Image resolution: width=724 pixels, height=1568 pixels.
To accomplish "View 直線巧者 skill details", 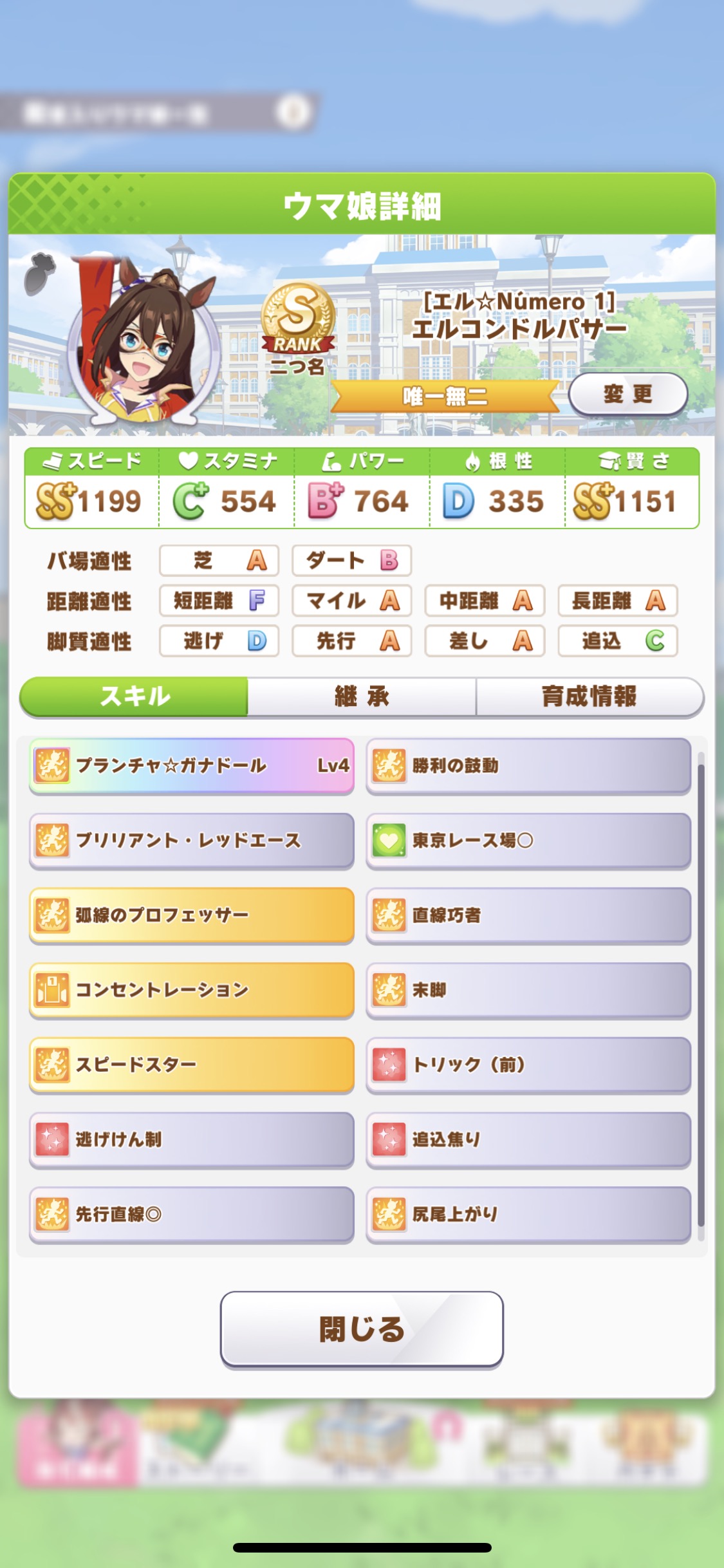I will tap(528, 915).
